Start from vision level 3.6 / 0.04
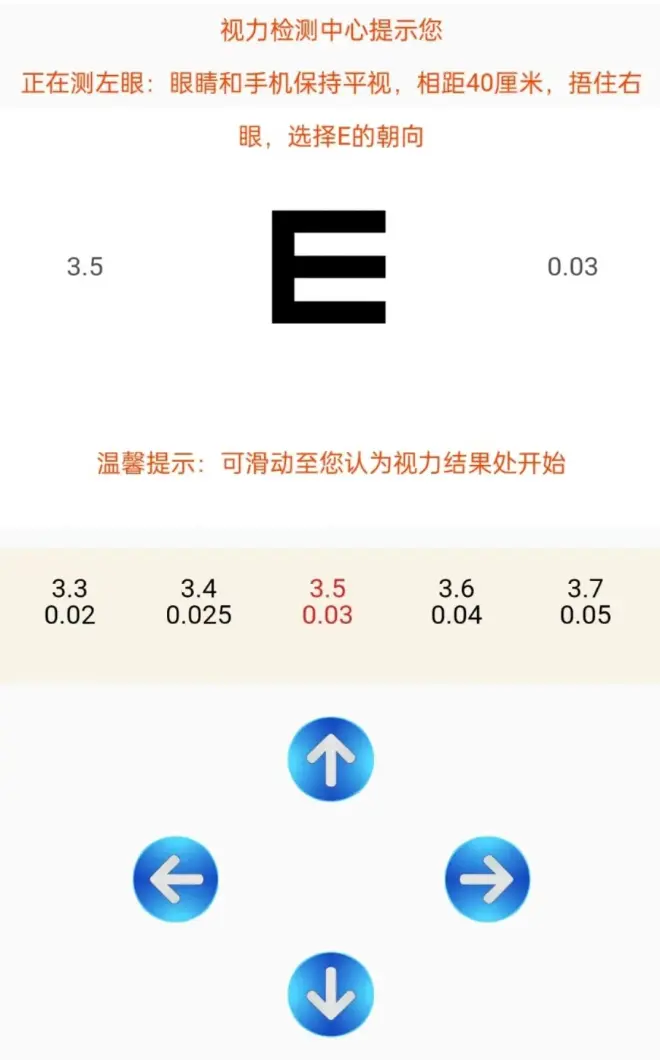The height and width of the screenshot is (1060, 660). 456,601
